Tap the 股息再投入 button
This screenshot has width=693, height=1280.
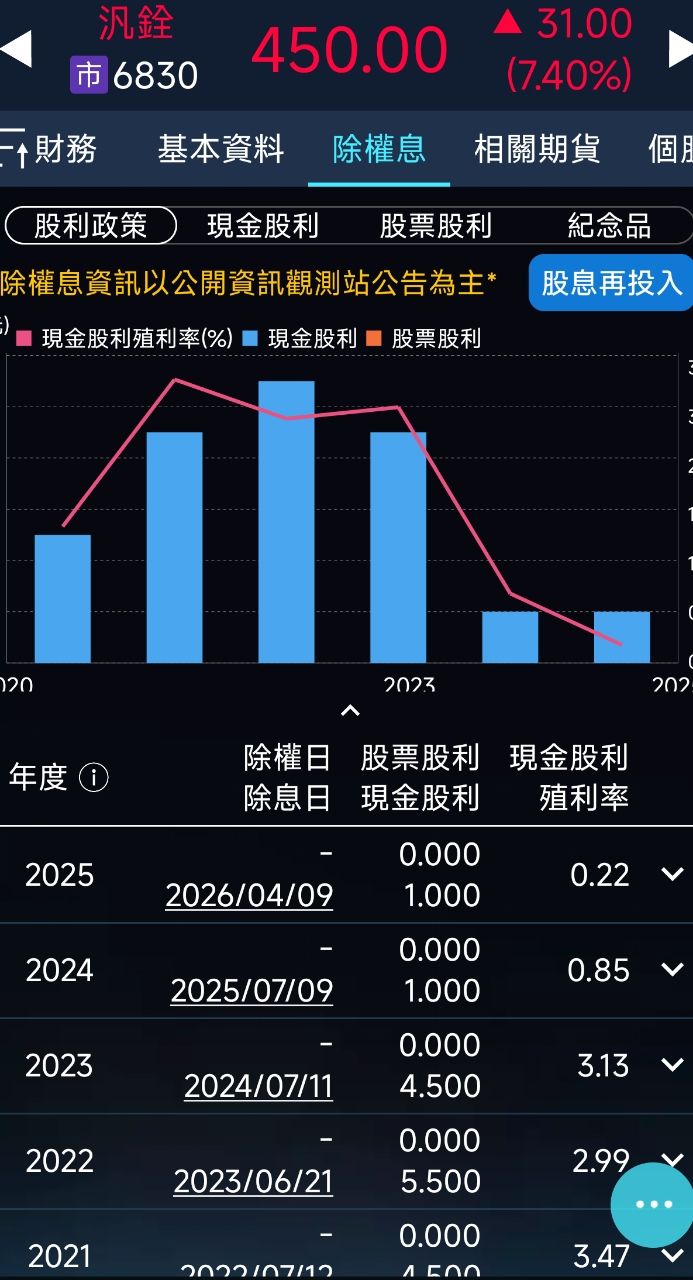(612, 283)
